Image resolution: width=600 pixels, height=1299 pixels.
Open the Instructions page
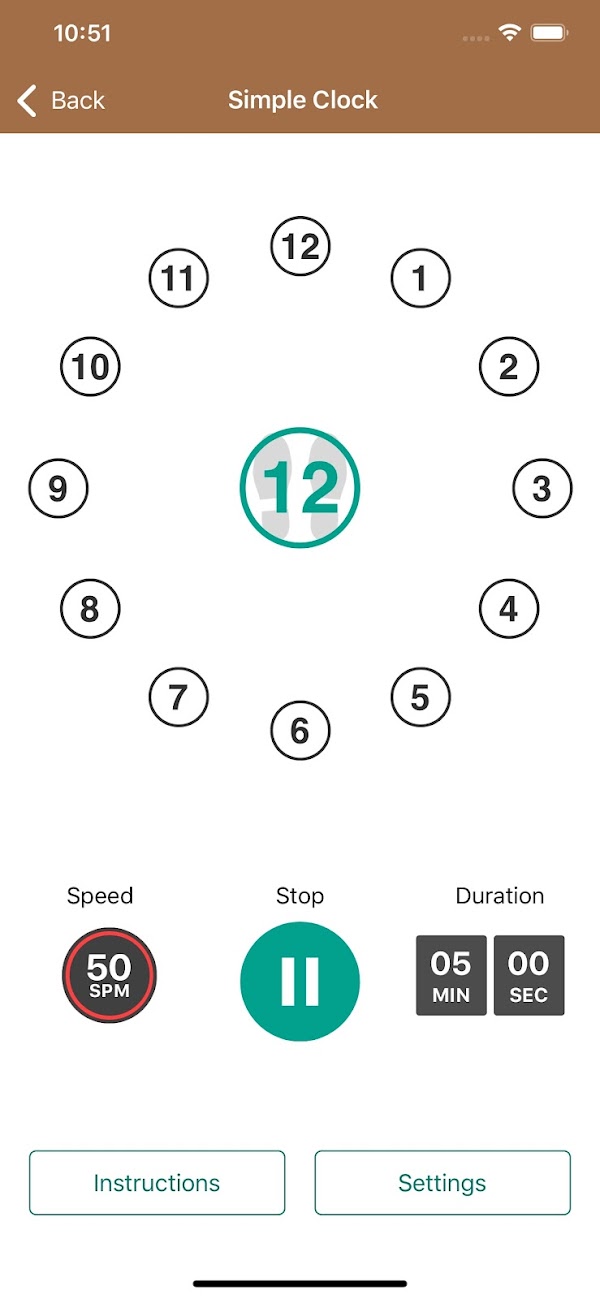pos(157,1183)
